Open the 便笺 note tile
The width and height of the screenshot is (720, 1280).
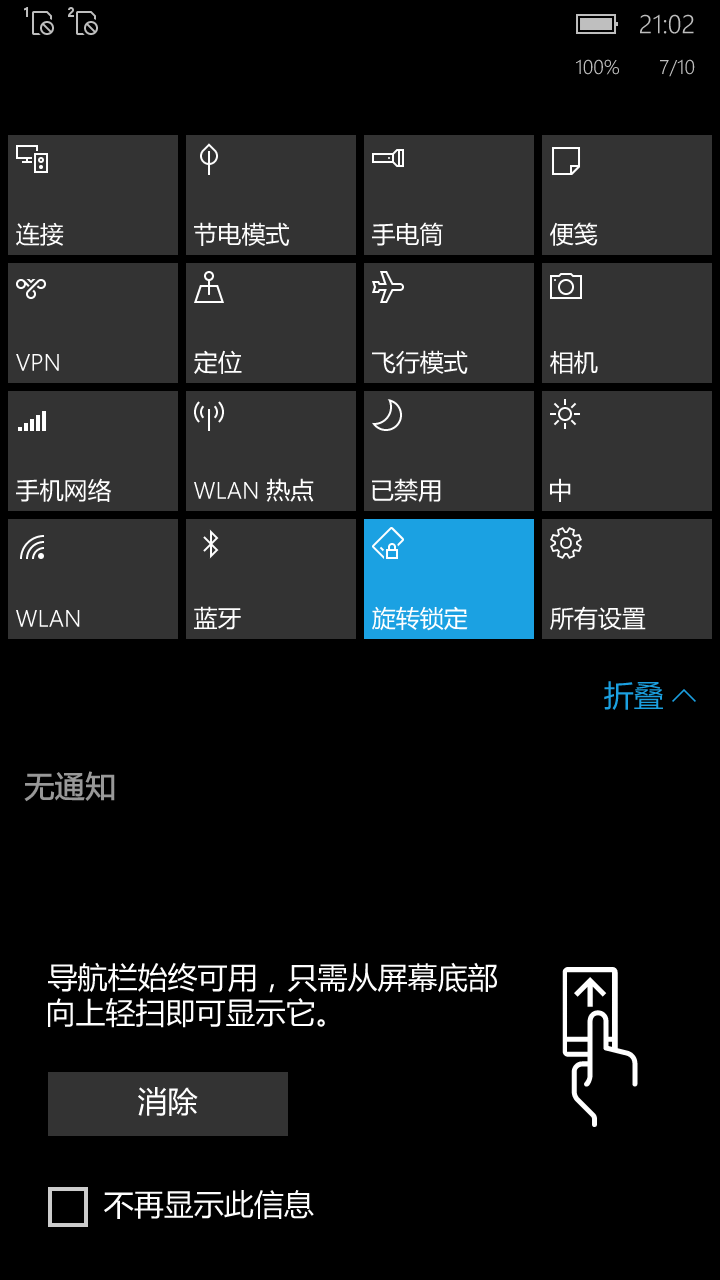coord(627,195)
